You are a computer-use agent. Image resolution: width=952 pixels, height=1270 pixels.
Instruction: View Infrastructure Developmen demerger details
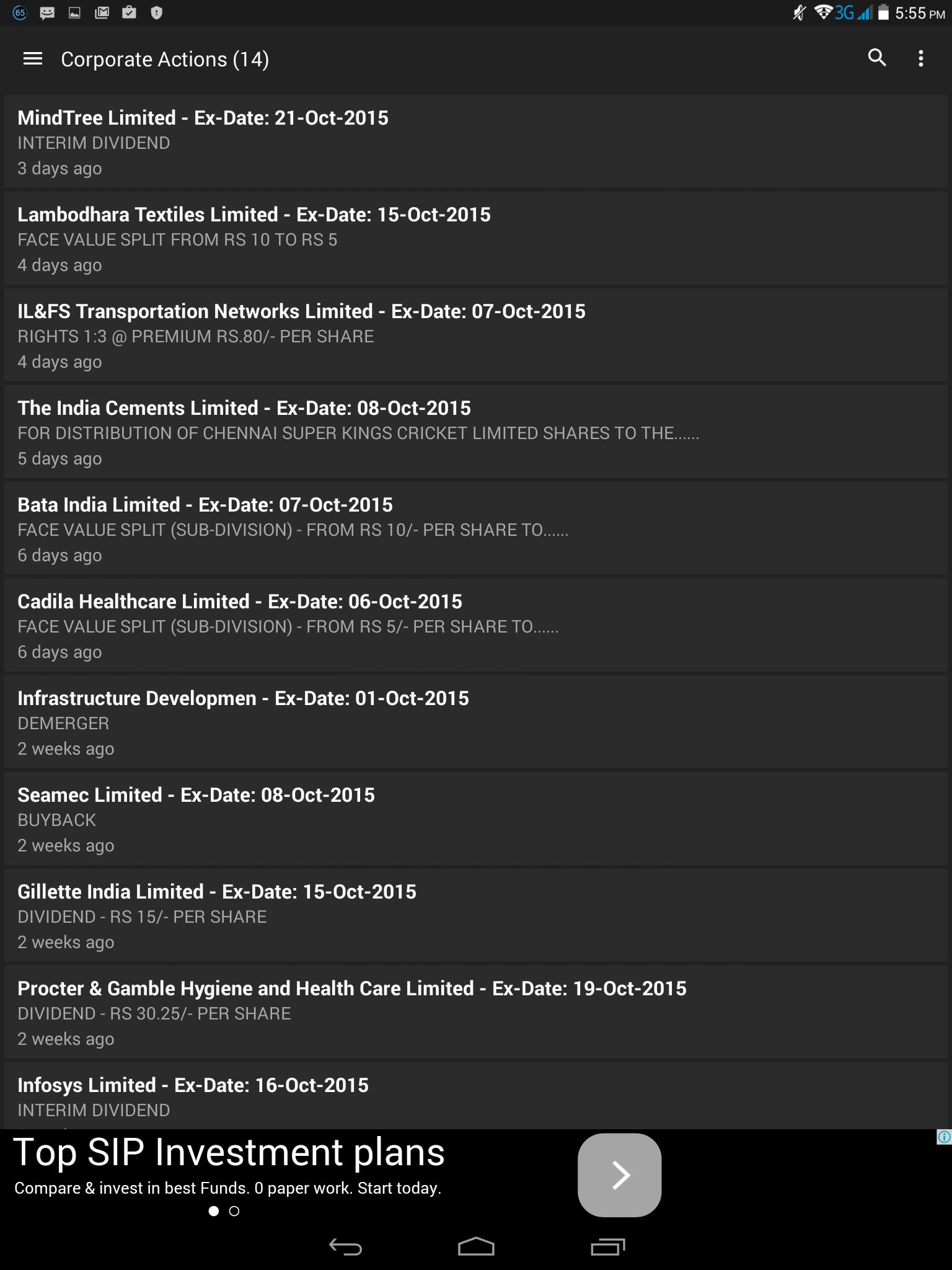(x=476, y=722)
